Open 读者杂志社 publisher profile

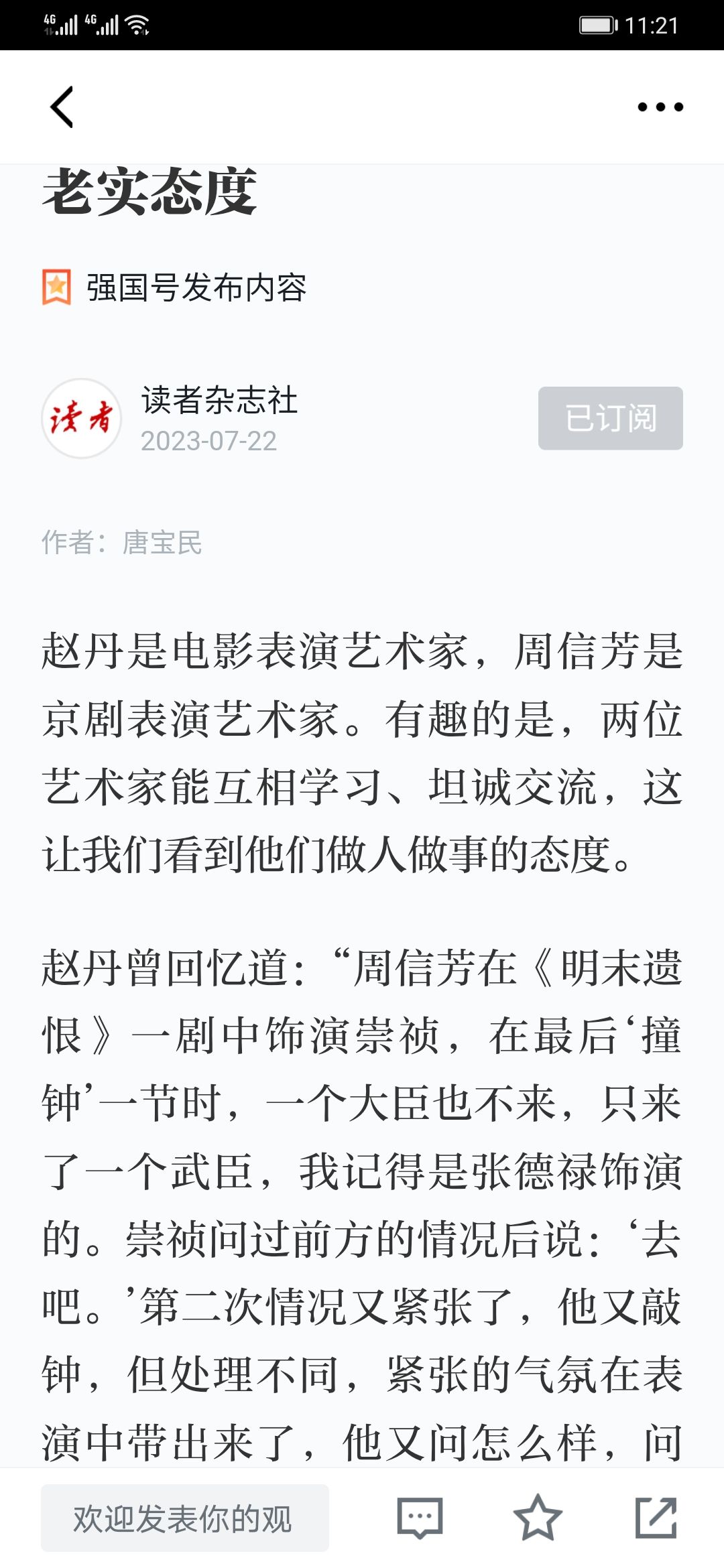[219, 401]
